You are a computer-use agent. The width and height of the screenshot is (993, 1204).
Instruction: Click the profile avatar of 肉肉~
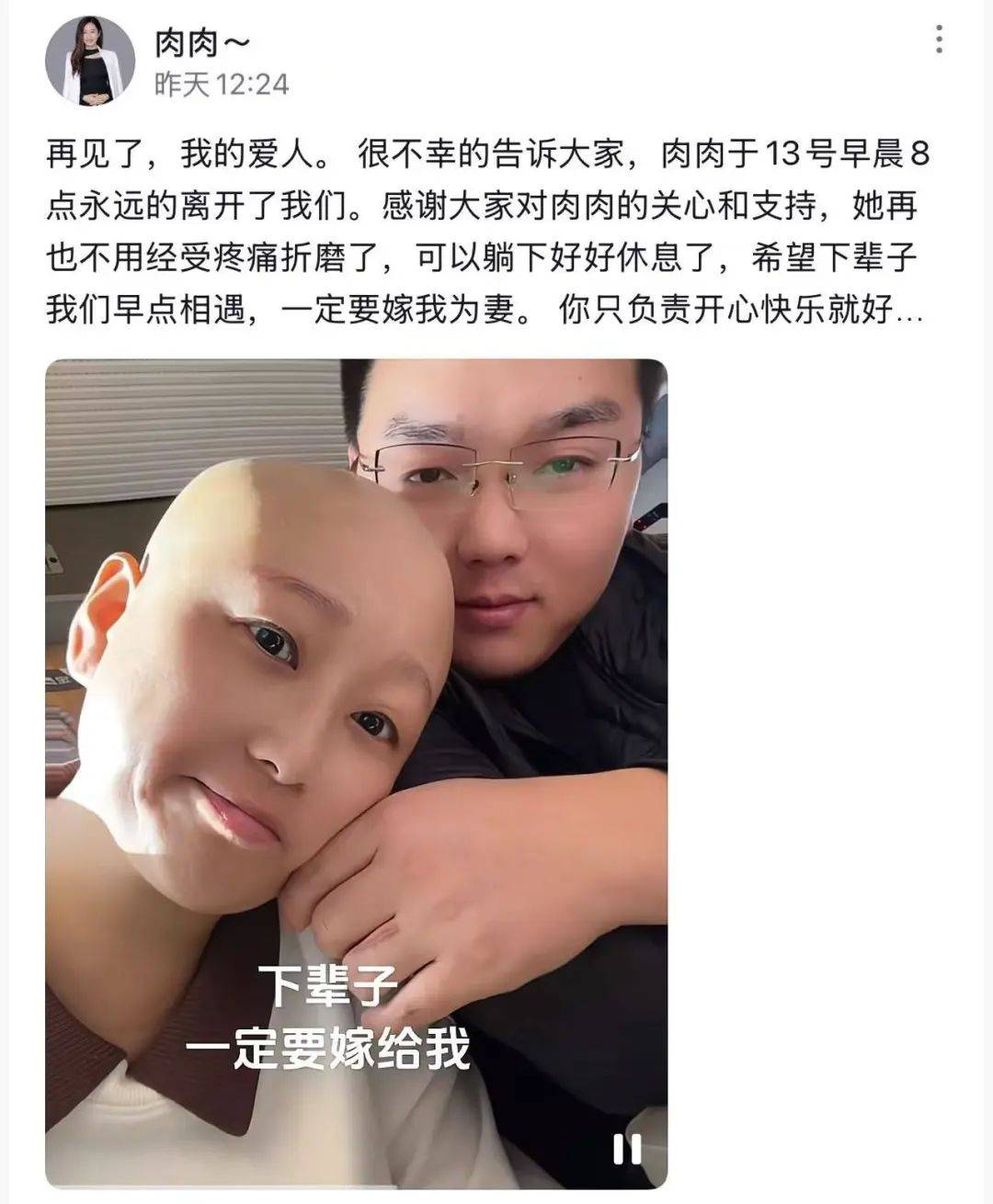(x=89, y=60)
